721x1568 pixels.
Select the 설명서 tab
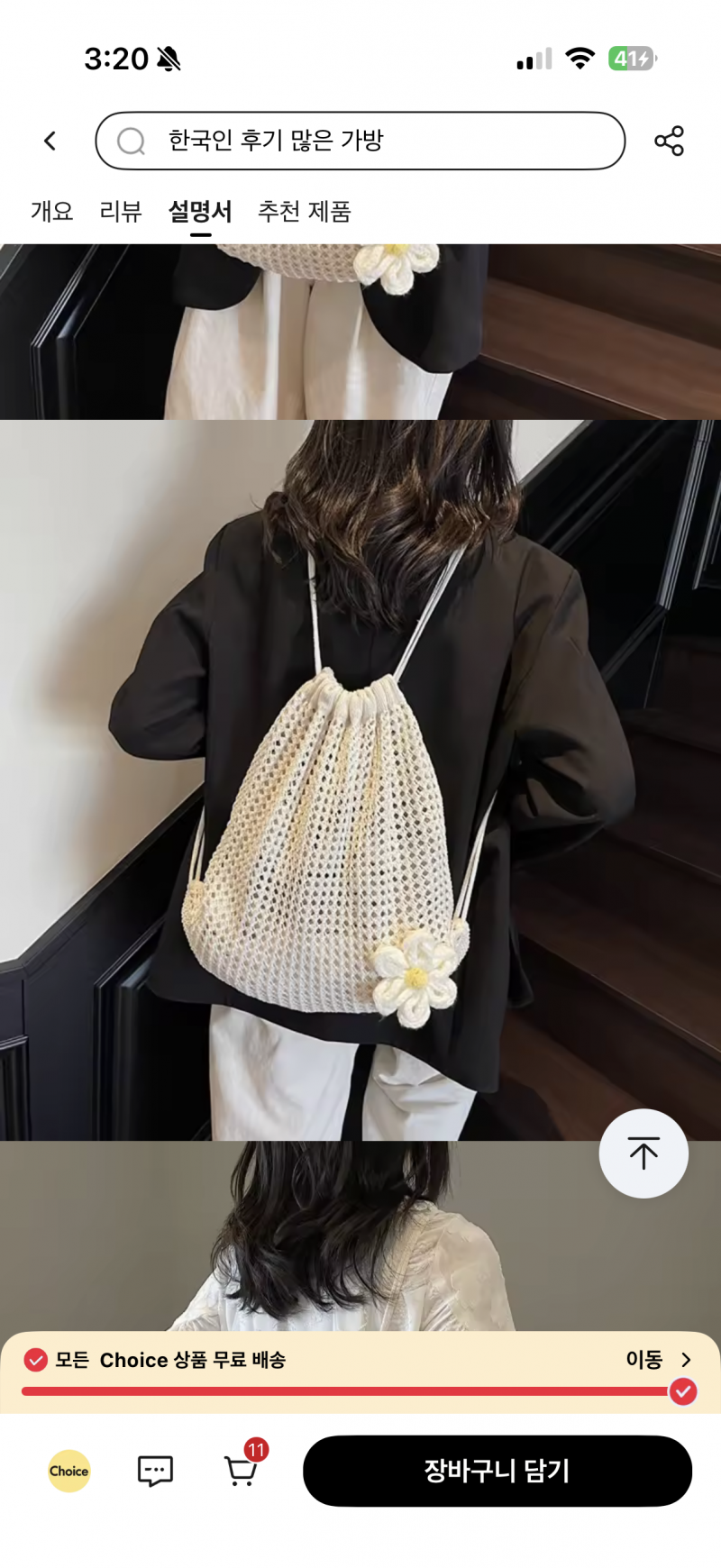tap(200, 212)
